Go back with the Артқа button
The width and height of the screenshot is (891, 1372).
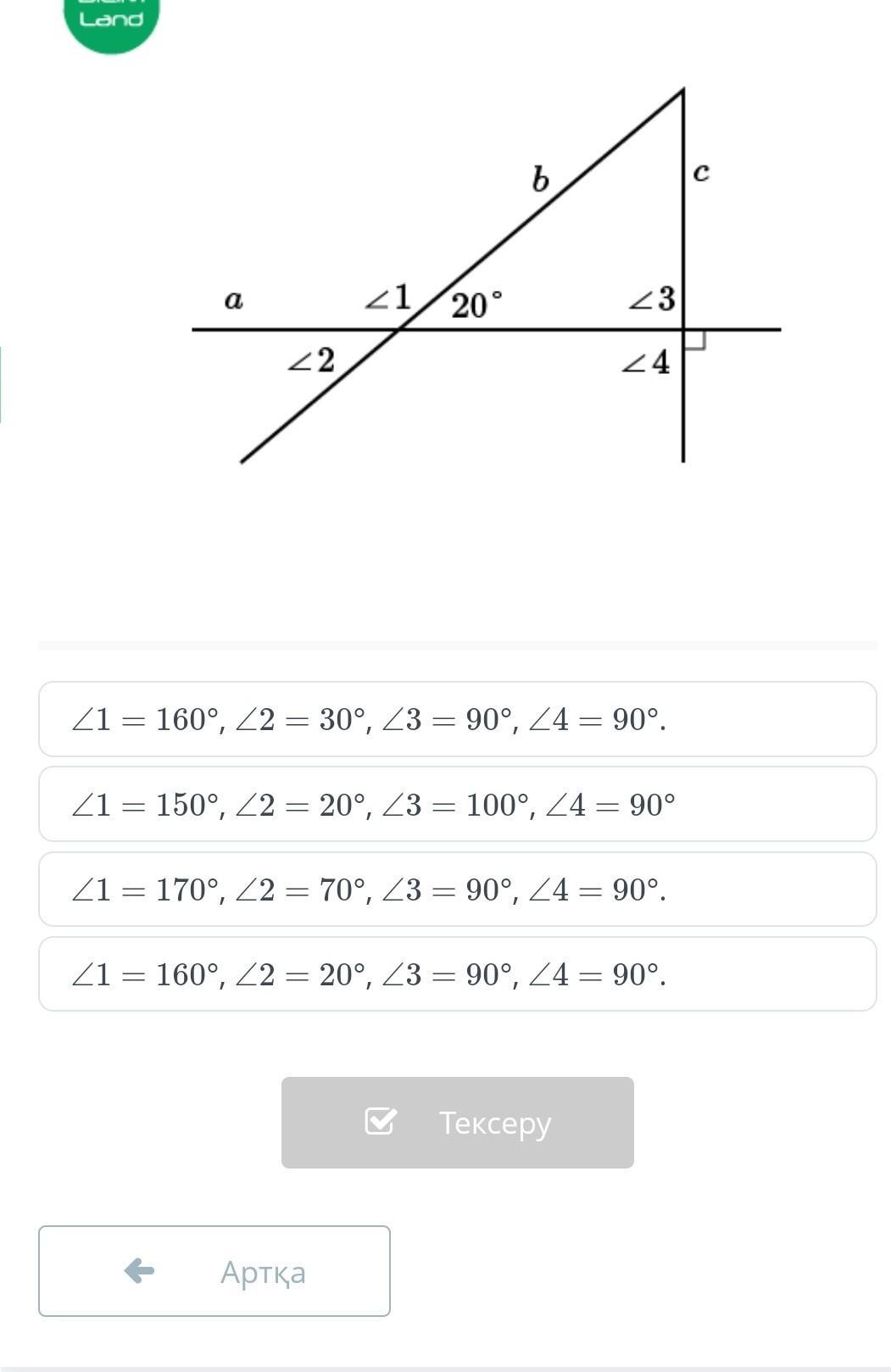214,1271
